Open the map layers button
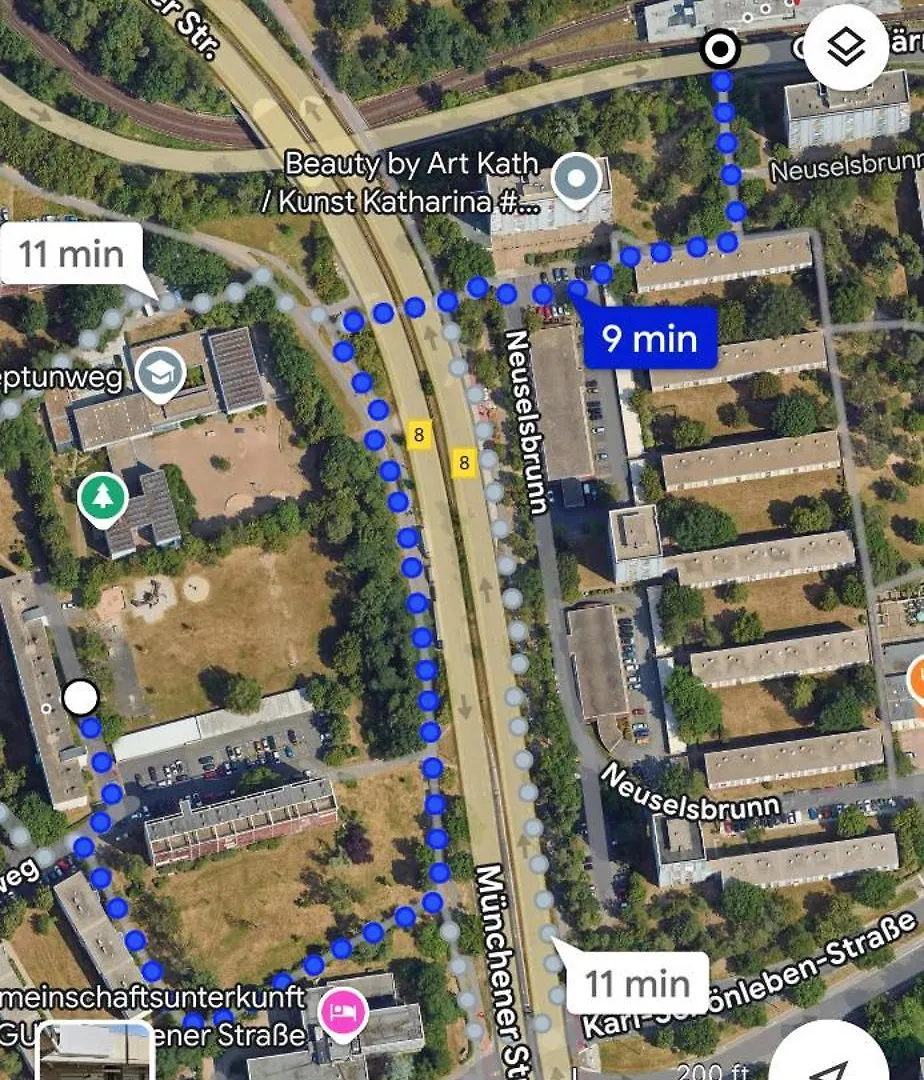 click(846, 49)
